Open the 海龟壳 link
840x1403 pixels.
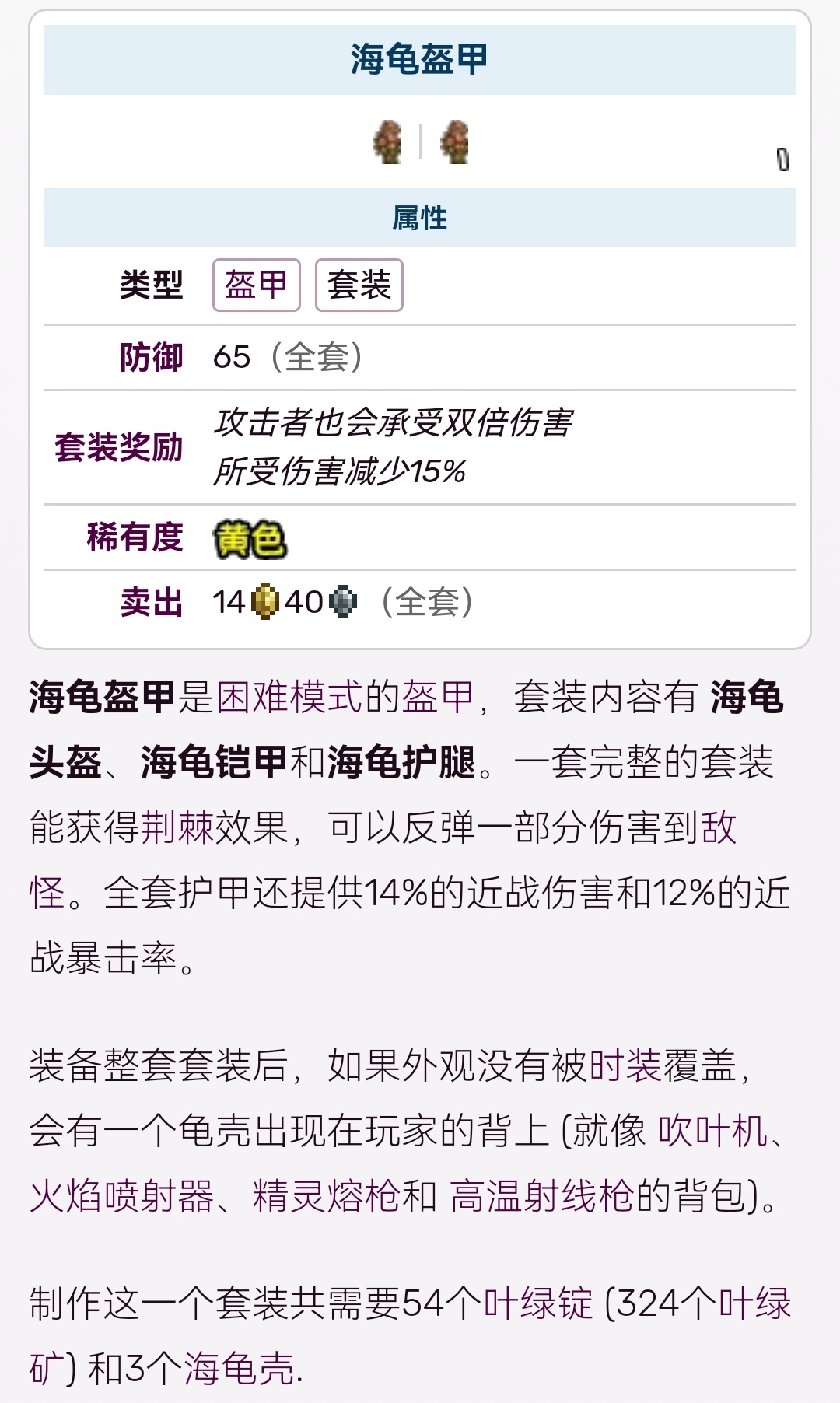point(240,1369)
